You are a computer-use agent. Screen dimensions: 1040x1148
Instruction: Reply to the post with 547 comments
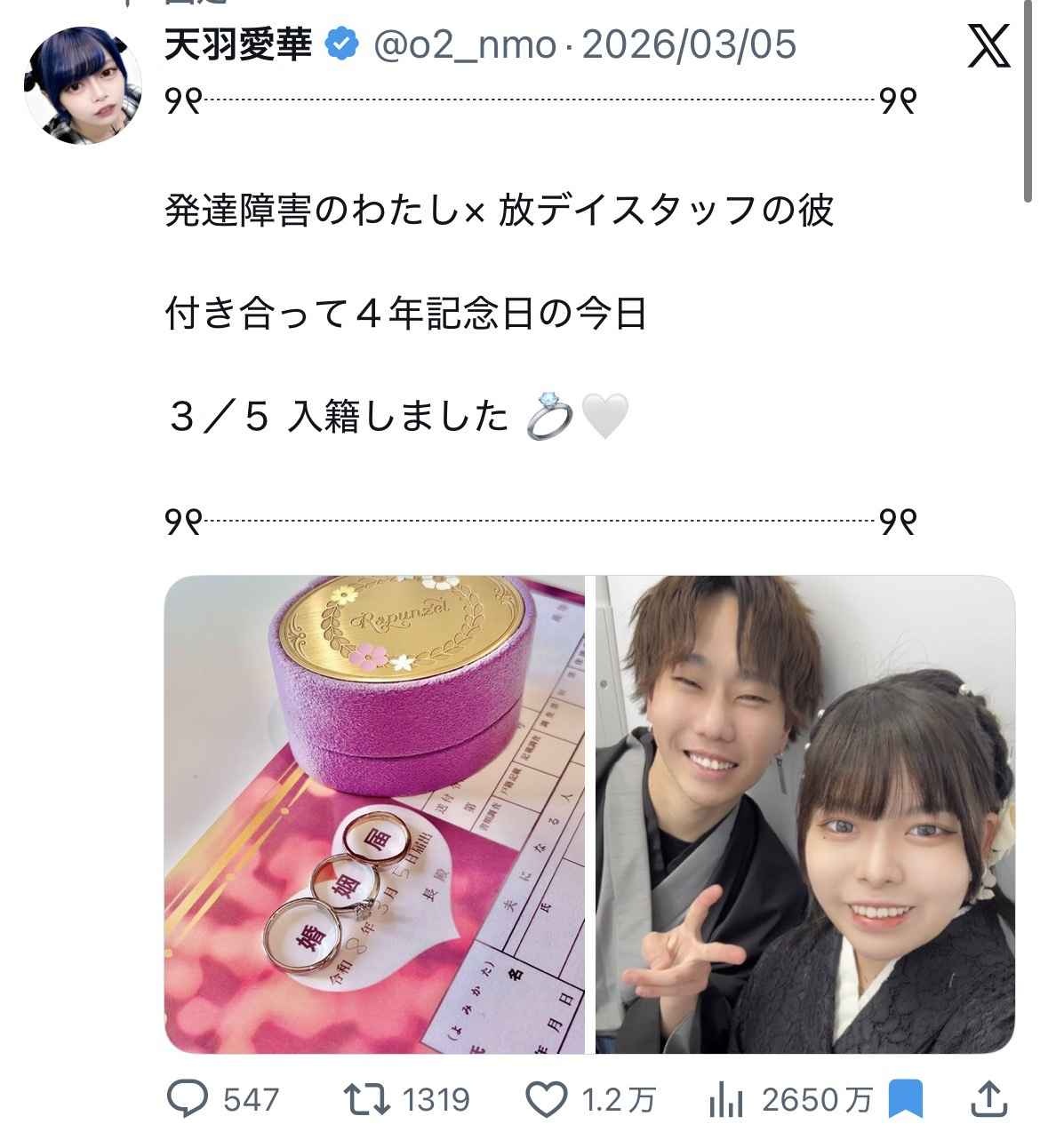[188, 1100]
